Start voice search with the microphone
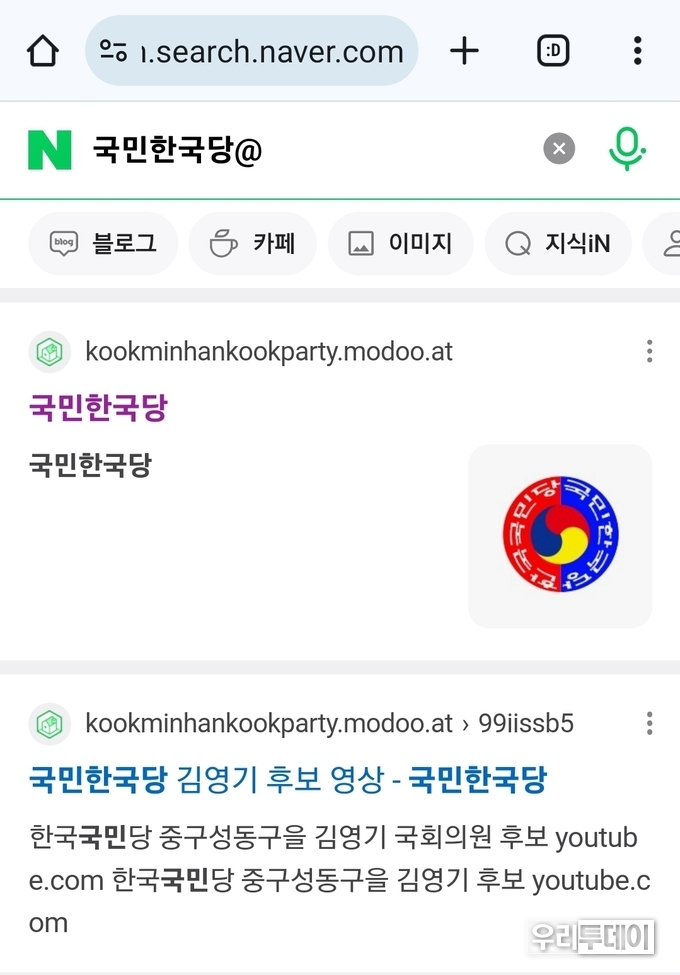Viewport: 680px width, 975px height. [627, 150]
